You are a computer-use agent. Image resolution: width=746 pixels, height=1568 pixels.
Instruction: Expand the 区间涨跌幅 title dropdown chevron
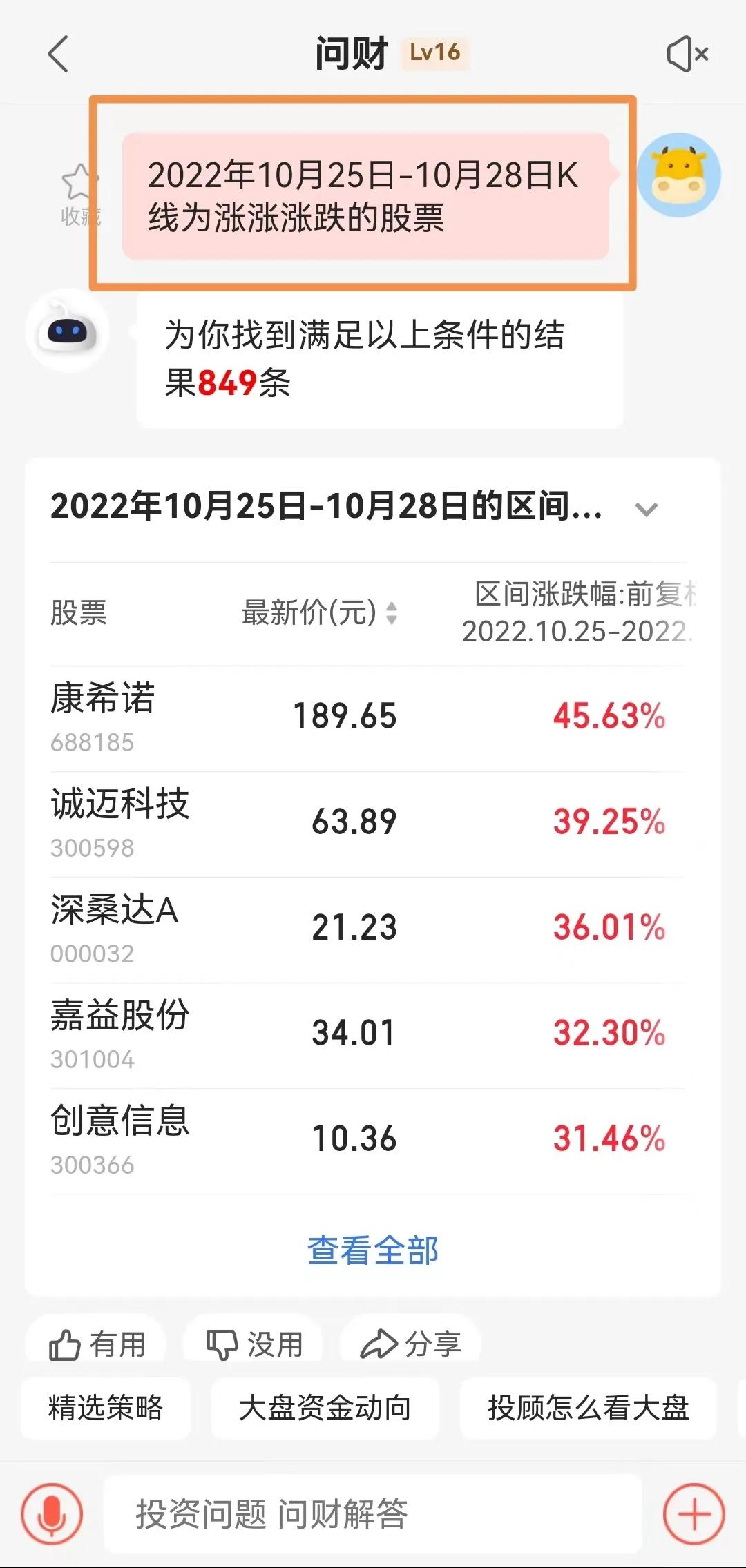pos(647,510)
